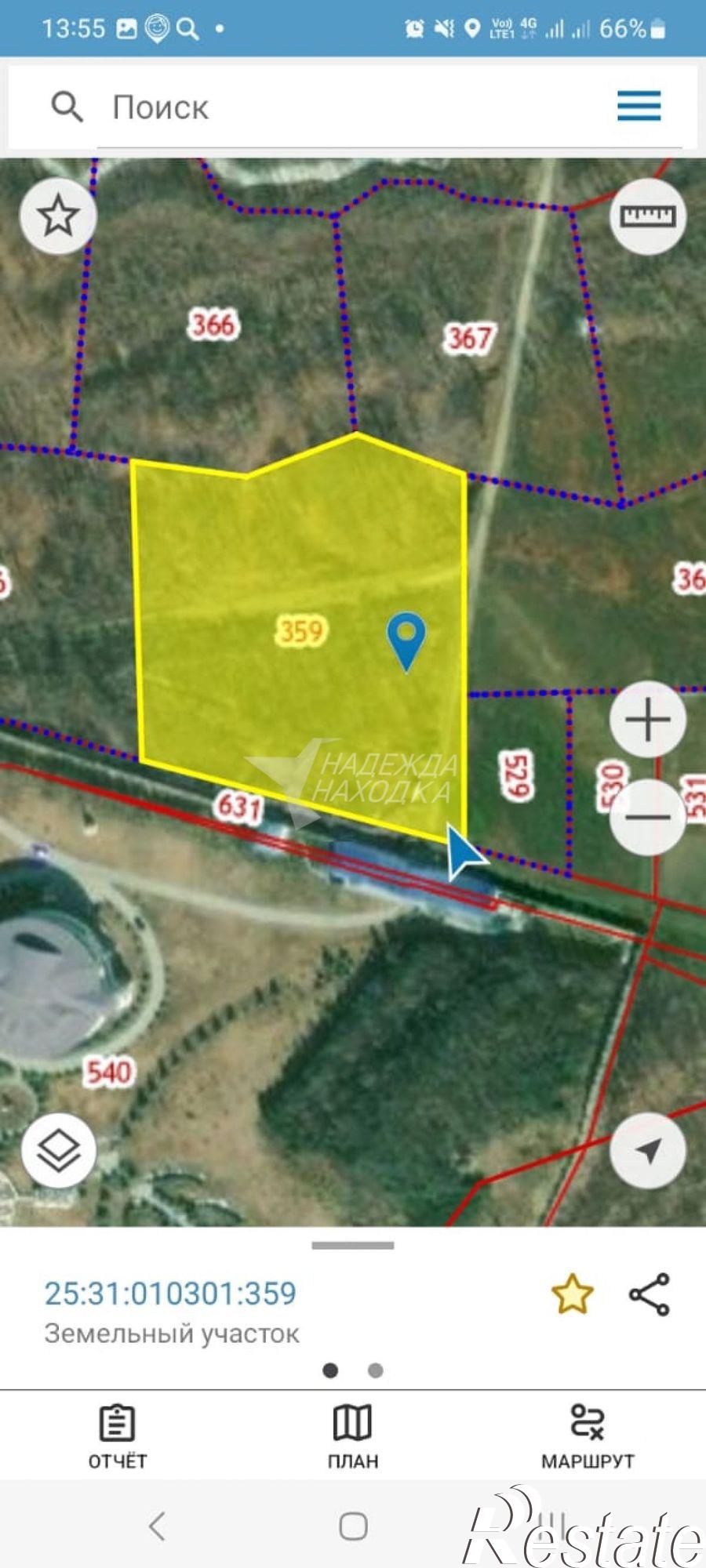The width and height of the screenshot is (706, 1568).
Task: Zoom in with the plus button
Action: pyautogui.click(x=648, y=719)
